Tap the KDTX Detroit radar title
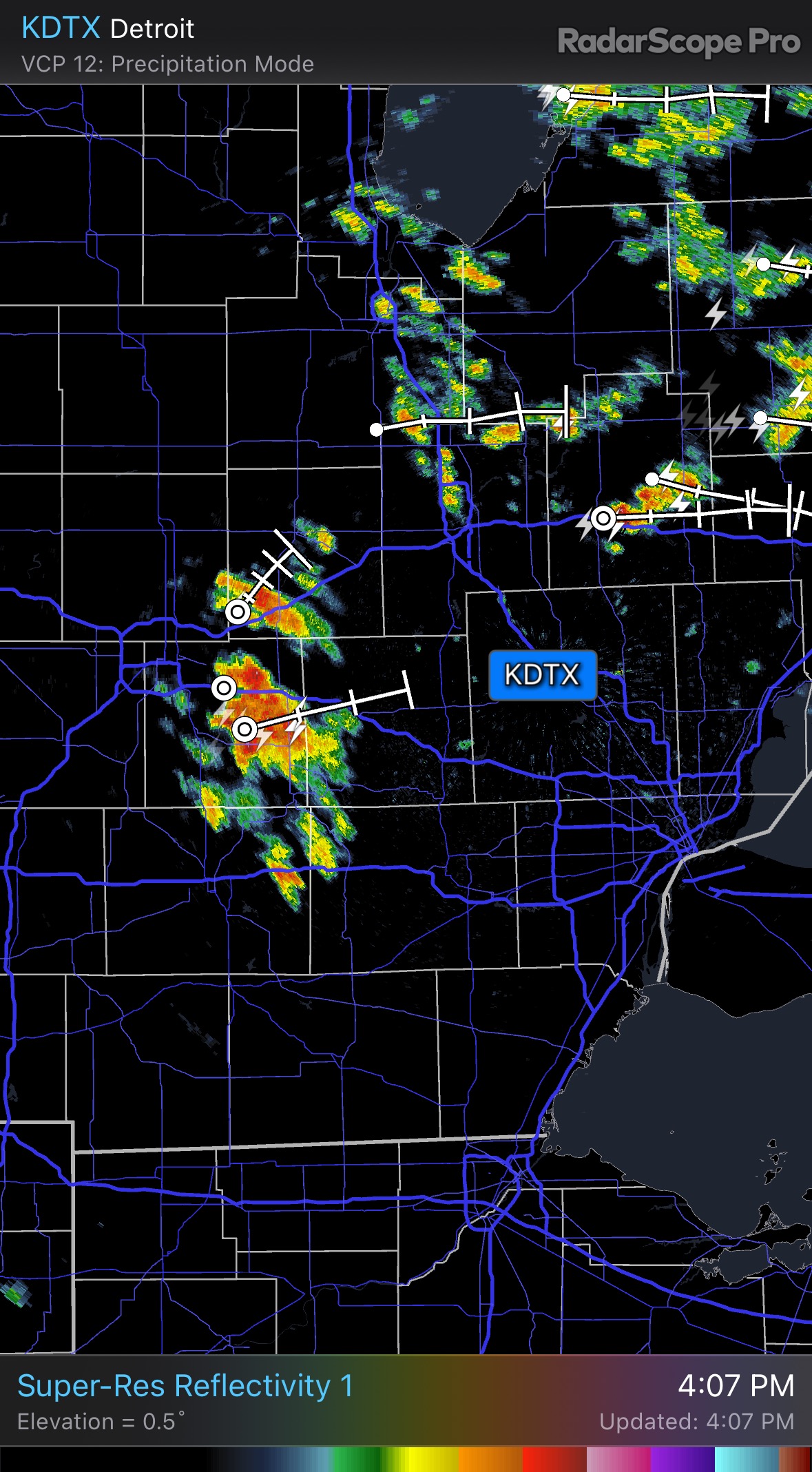This screenshot has width=812, height=1472. (x=108, y=28)
